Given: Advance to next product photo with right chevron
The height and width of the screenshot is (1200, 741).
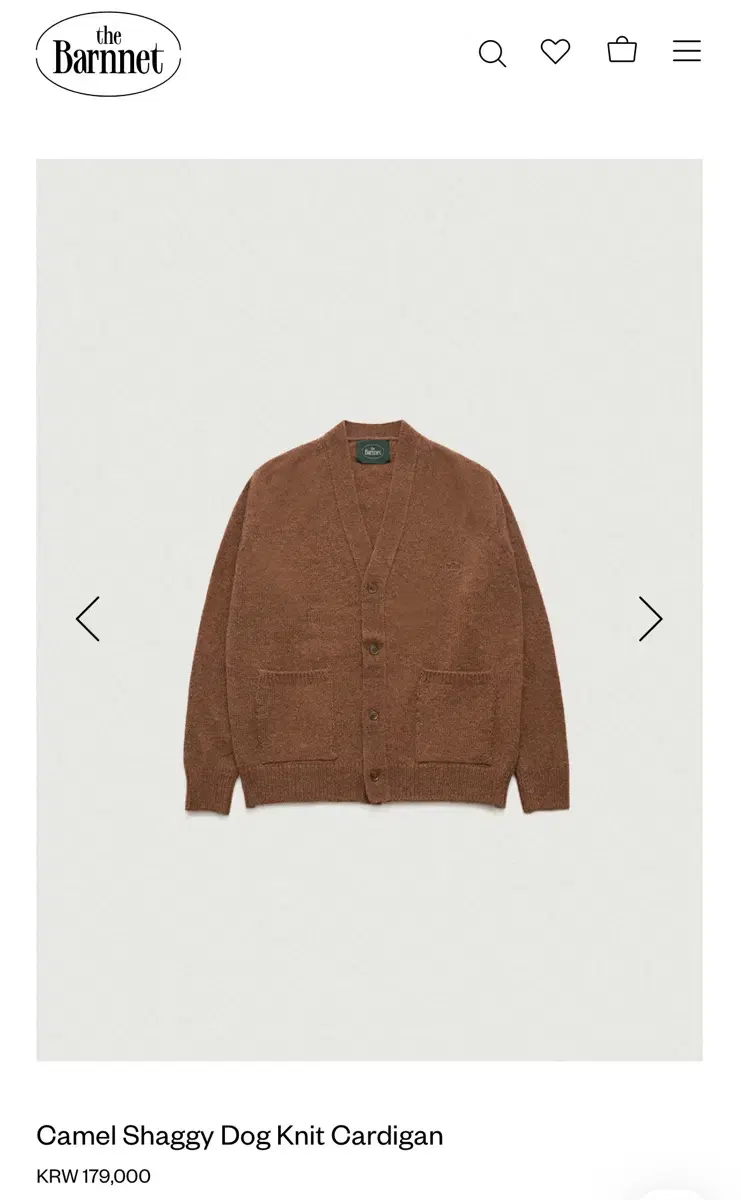Looking at the screenshot, I should [650, 618].
